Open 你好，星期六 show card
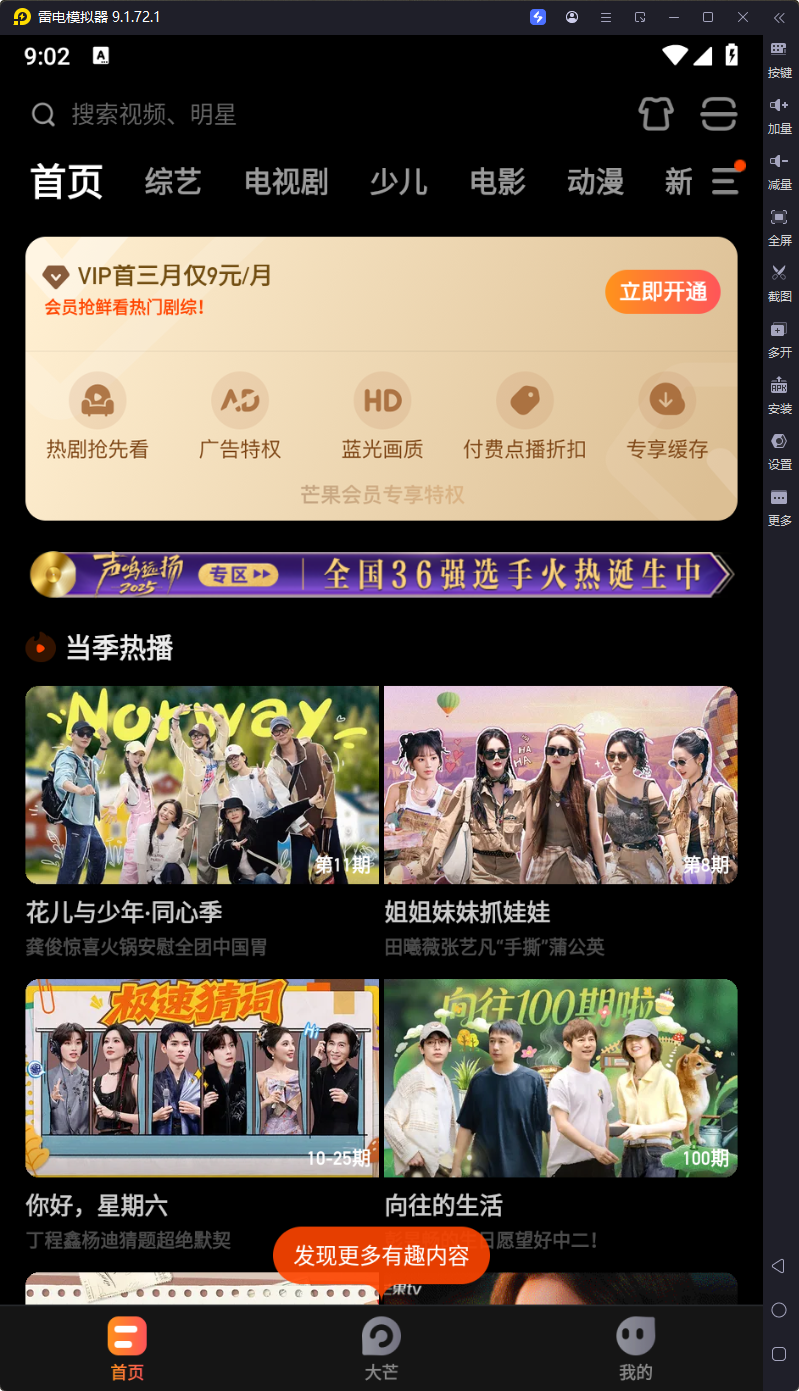 [x=202, y=1078]
